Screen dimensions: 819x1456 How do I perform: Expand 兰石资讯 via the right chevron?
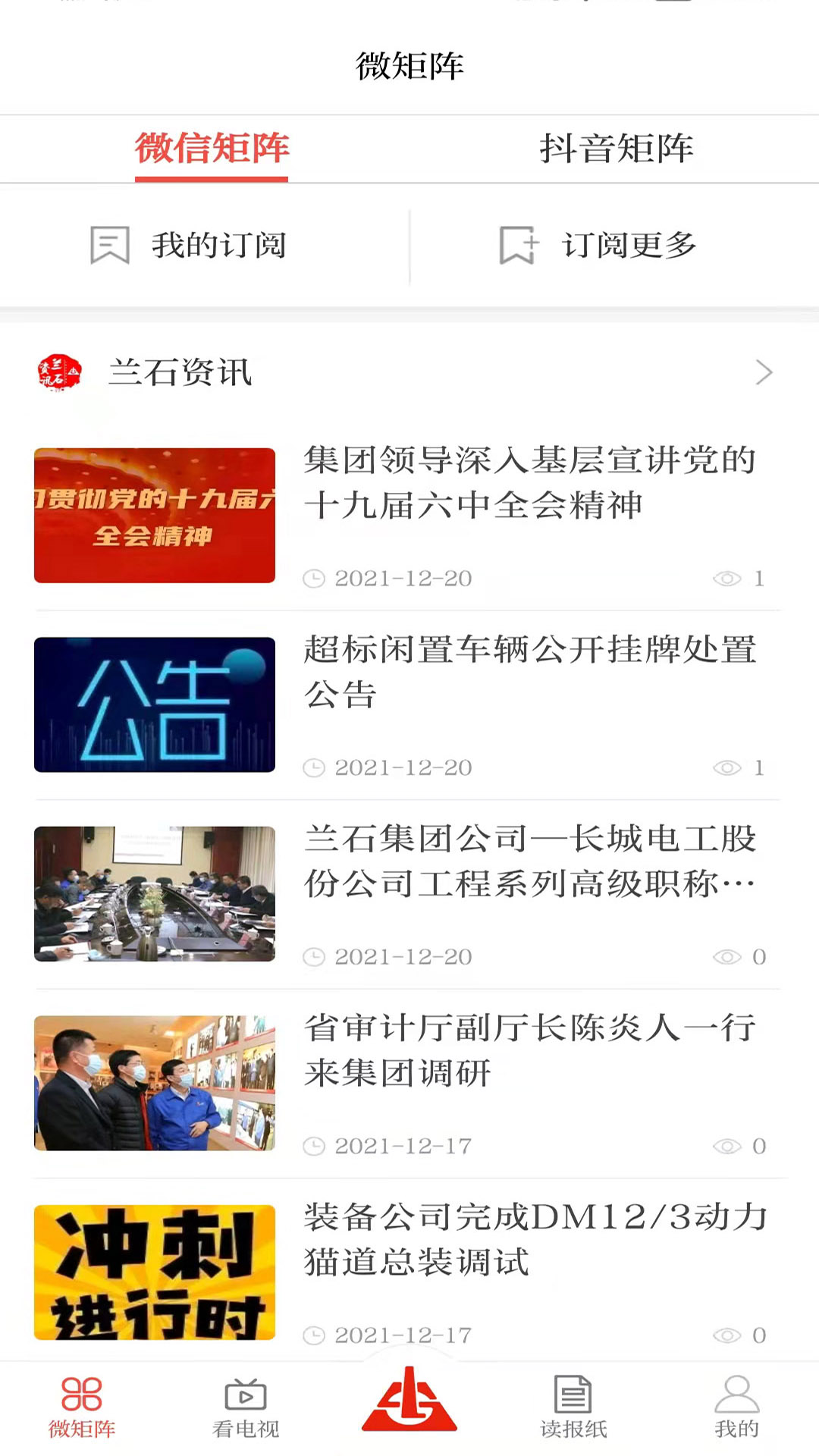(x=765, y=372)
